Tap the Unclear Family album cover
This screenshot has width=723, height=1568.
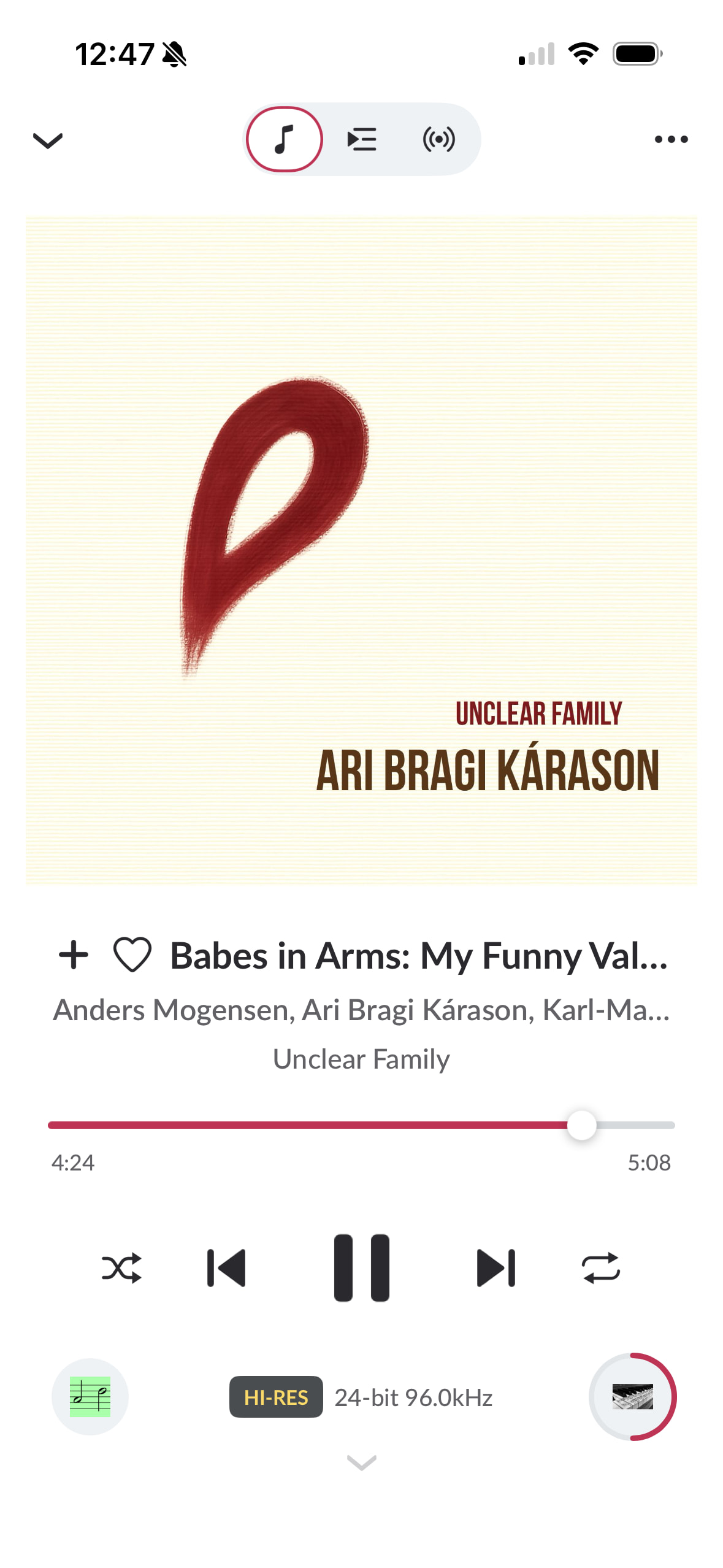pyautogui.click(x=361, y=550)
